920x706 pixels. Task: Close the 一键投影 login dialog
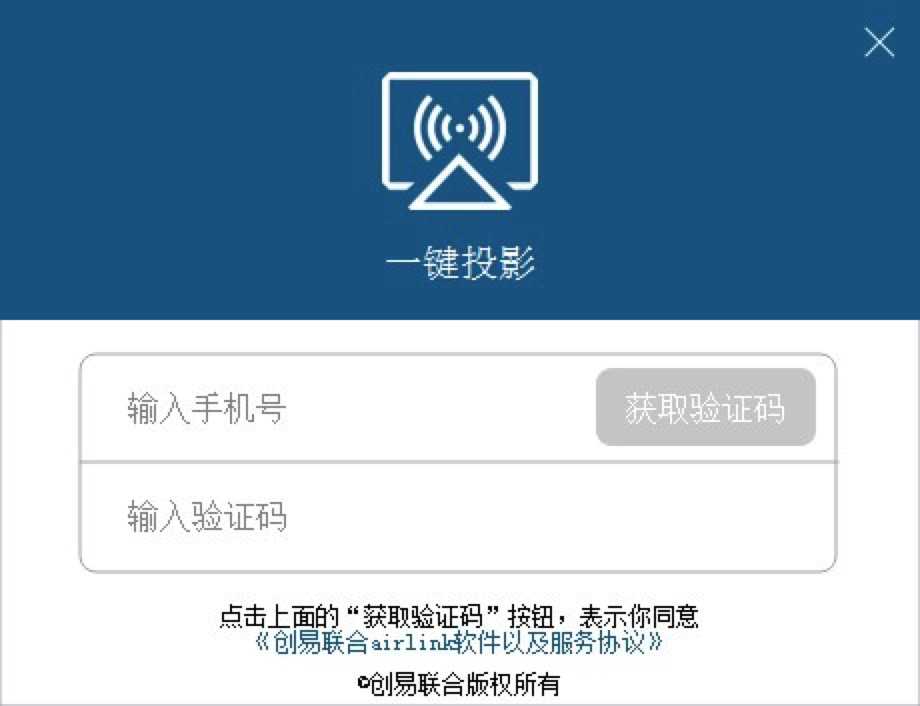click(879, 42)
